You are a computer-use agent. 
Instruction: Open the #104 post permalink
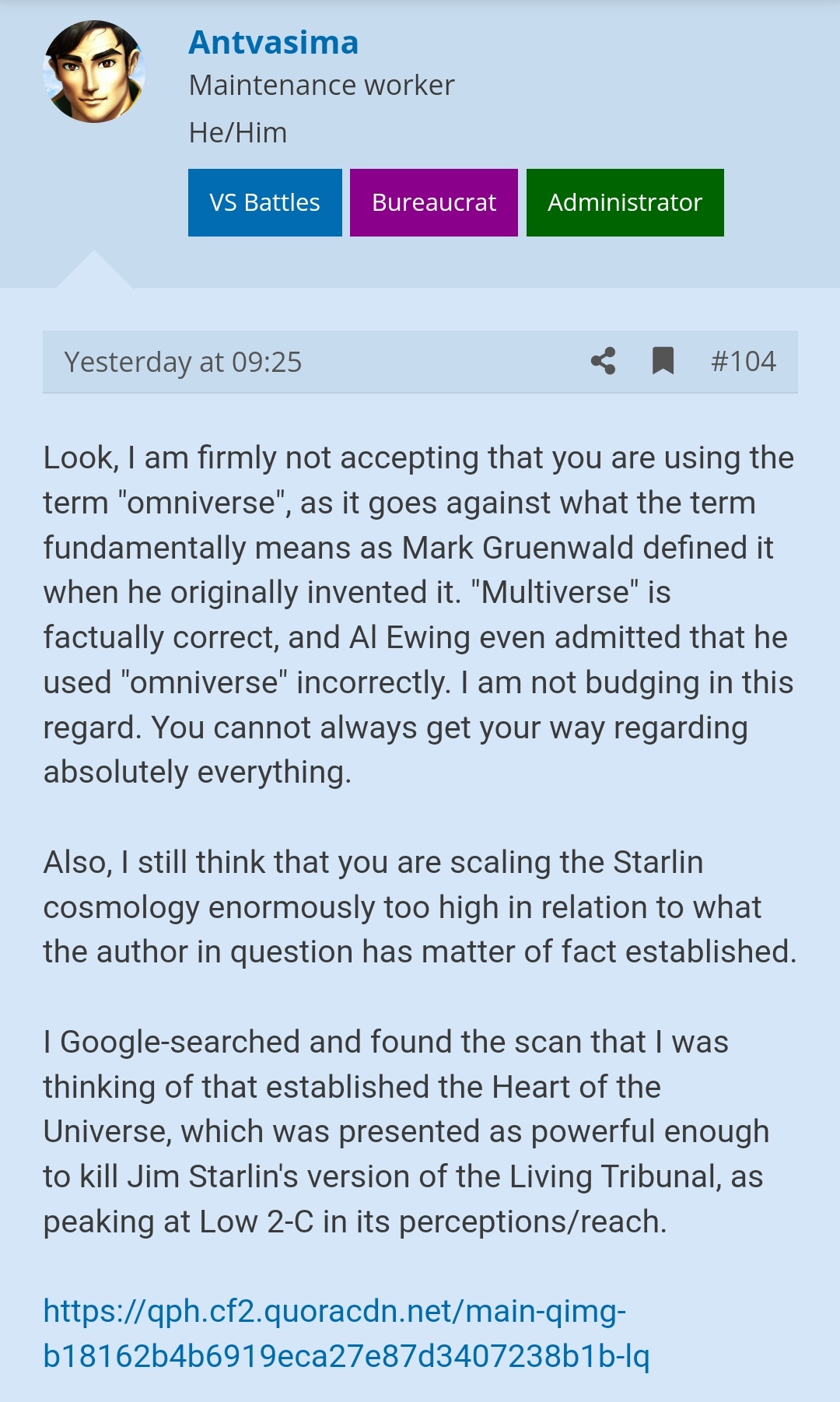744,361
